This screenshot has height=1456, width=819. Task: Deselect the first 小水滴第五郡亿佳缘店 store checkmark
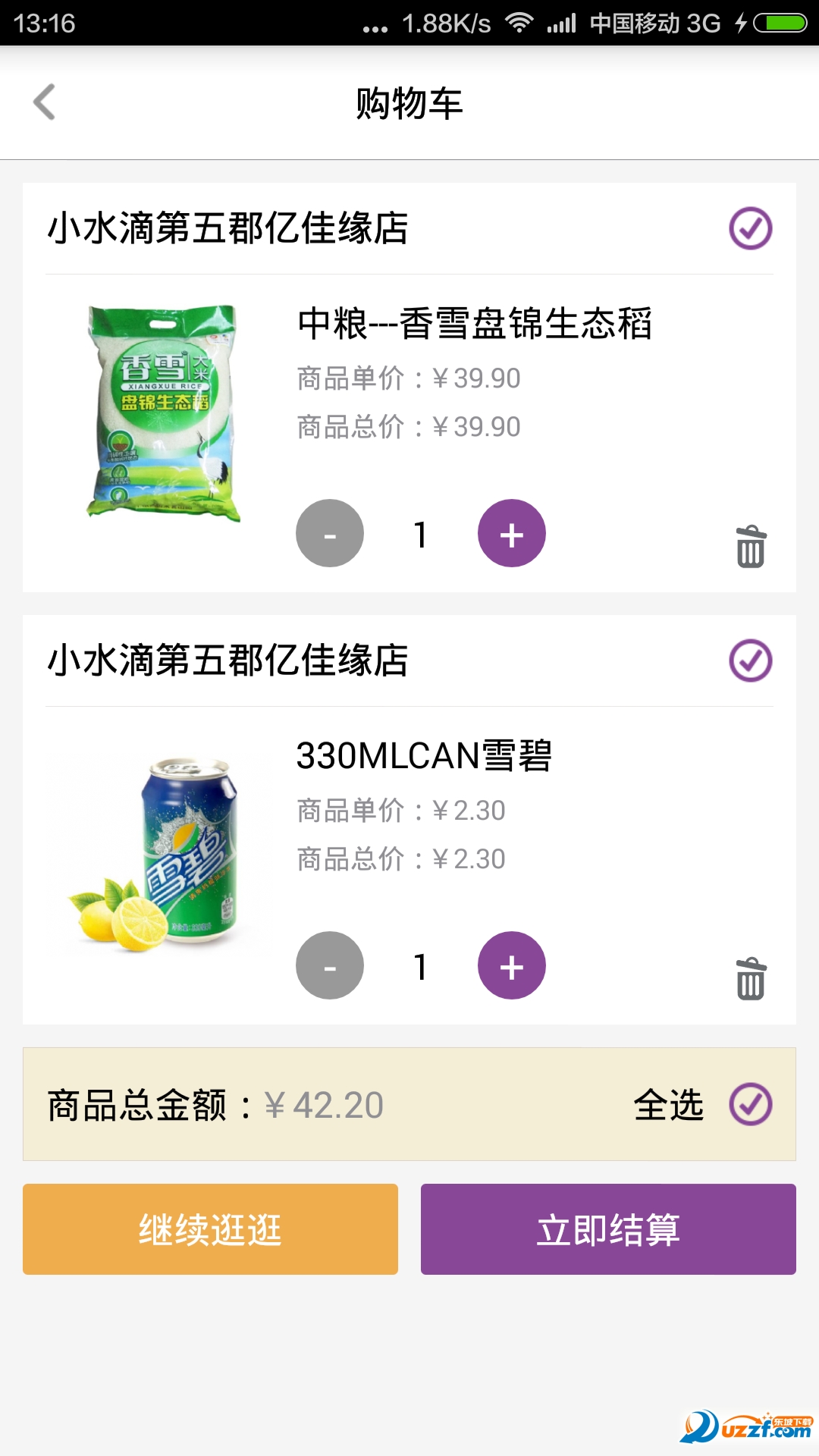[x=752, y=227]
